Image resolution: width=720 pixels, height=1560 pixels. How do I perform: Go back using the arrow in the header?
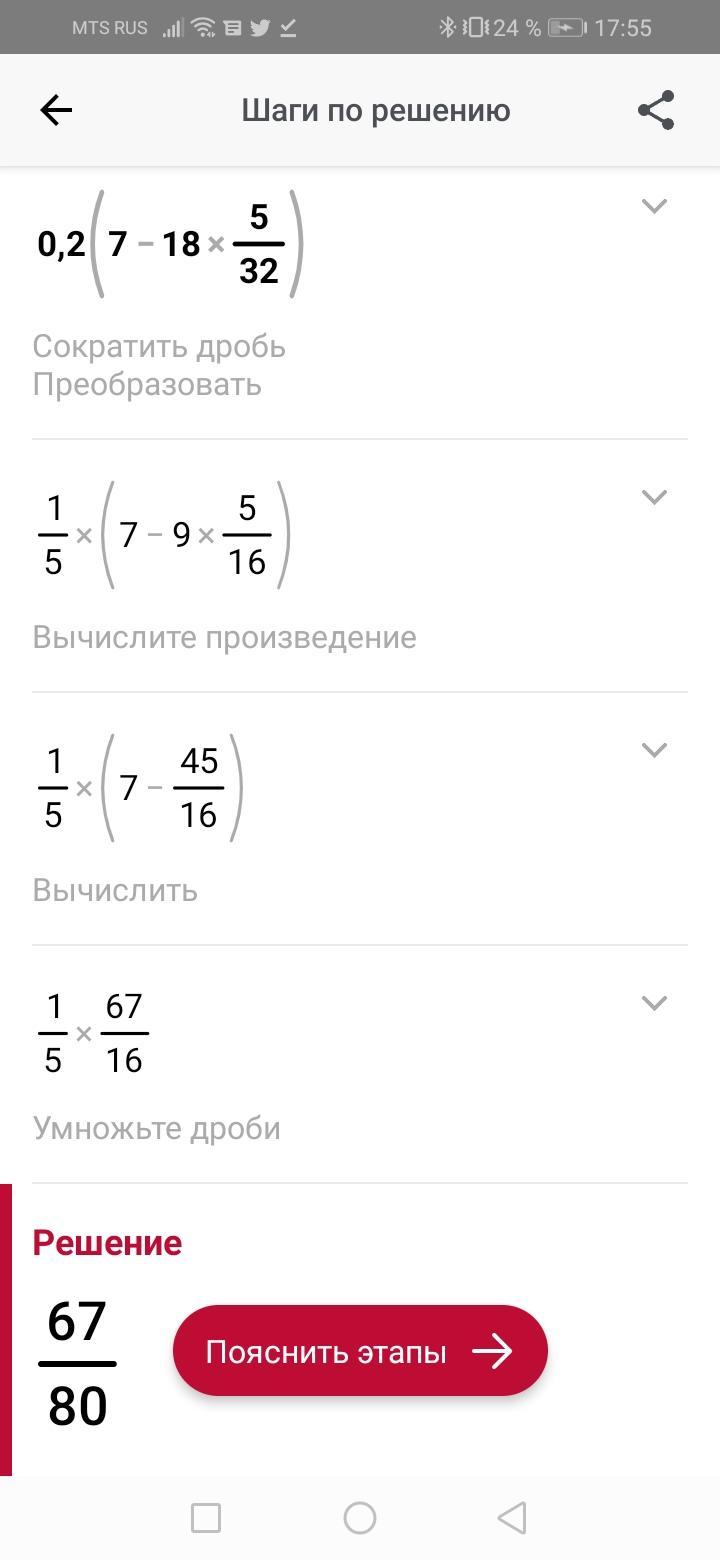point(56,110)
